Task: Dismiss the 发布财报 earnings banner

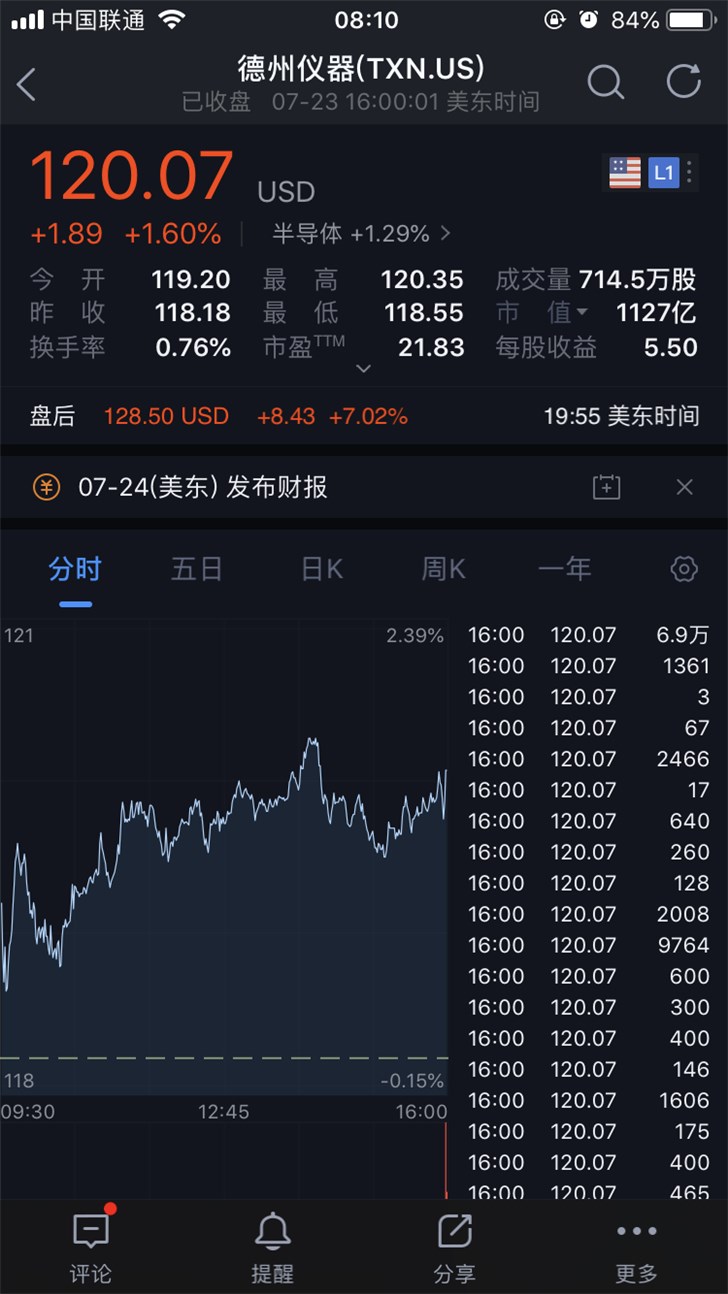Action: 684,487
